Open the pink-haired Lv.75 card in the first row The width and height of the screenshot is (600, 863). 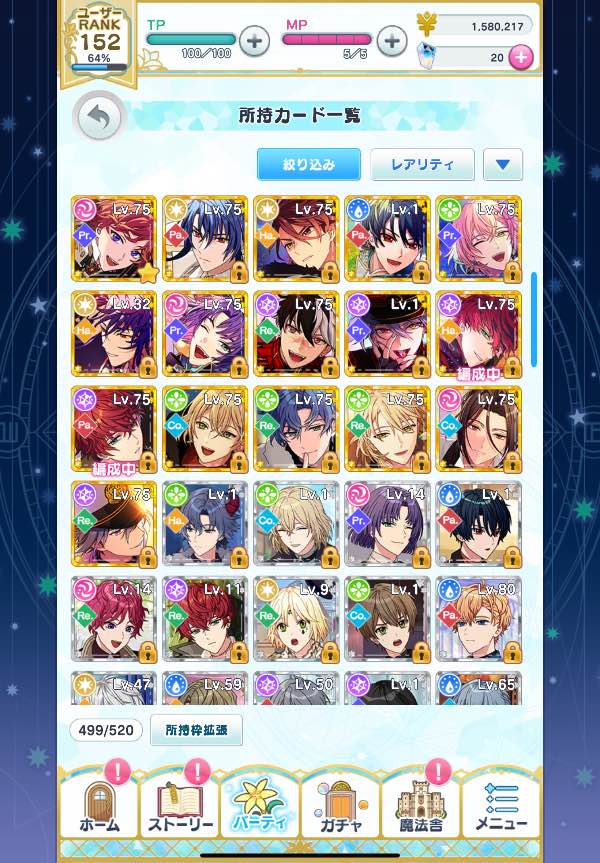479,238
